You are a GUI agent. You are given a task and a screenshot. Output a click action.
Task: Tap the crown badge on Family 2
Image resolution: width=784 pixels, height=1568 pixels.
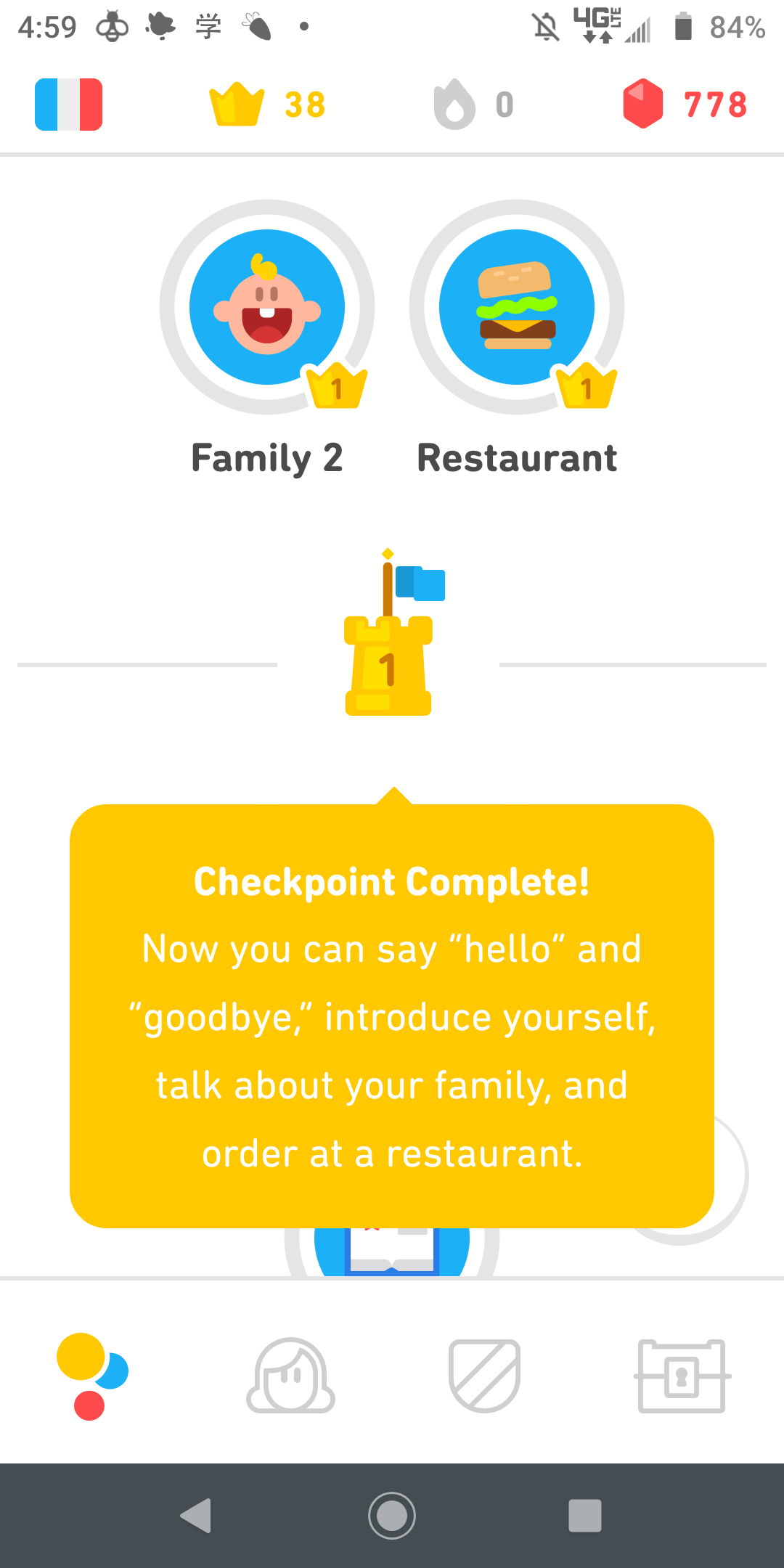pos(337,386)
